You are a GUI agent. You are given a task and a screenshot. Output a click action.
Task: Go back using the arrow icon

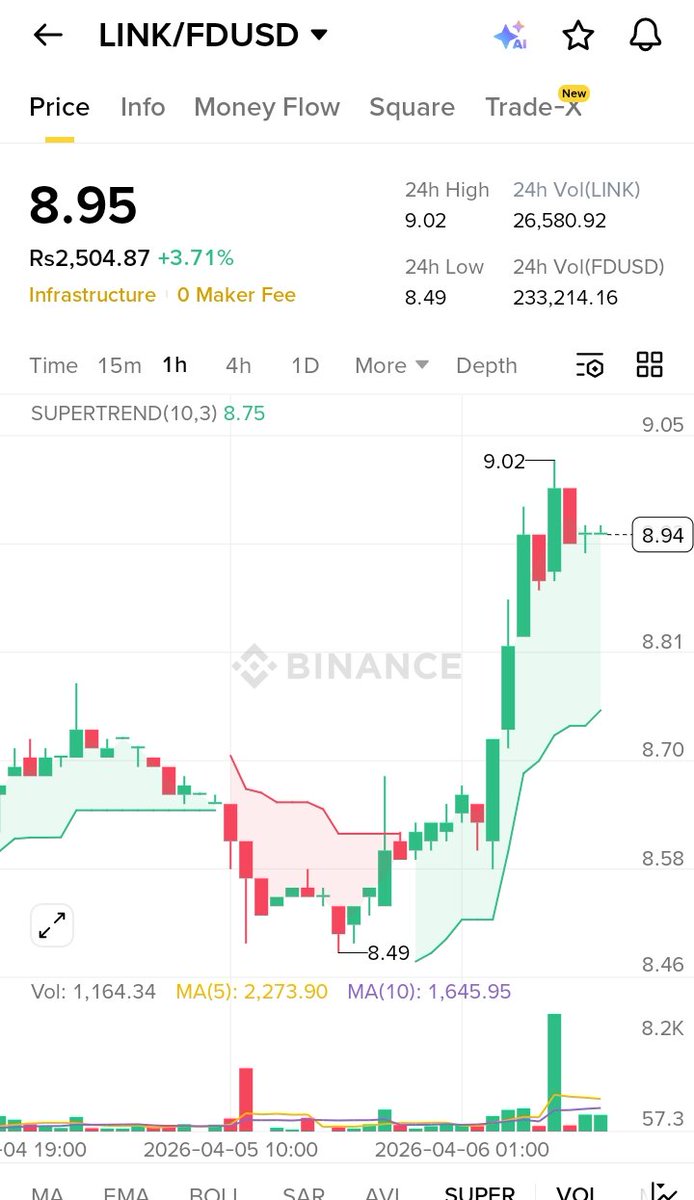coord(47,36)
